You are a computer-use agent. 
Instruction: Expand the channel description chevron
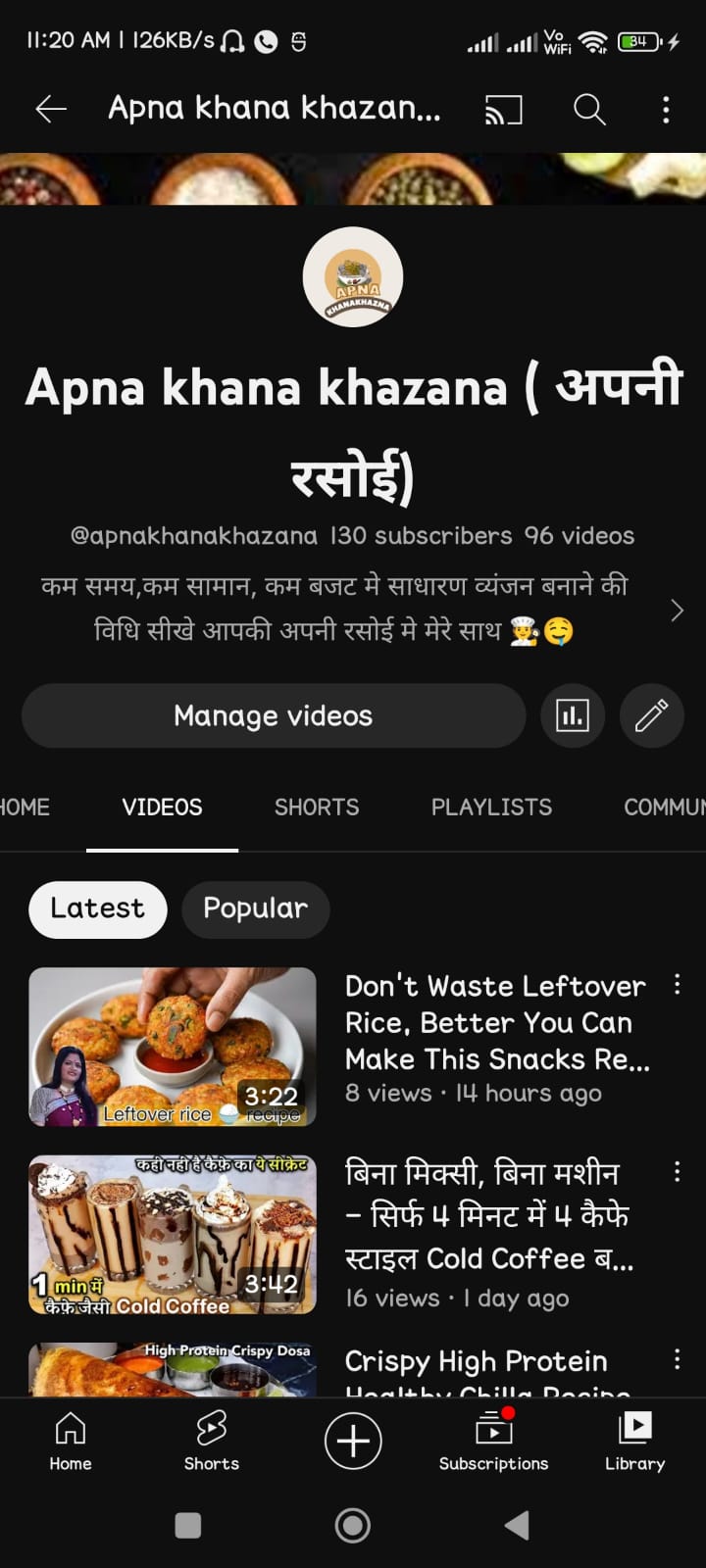[x=677, y=611]
